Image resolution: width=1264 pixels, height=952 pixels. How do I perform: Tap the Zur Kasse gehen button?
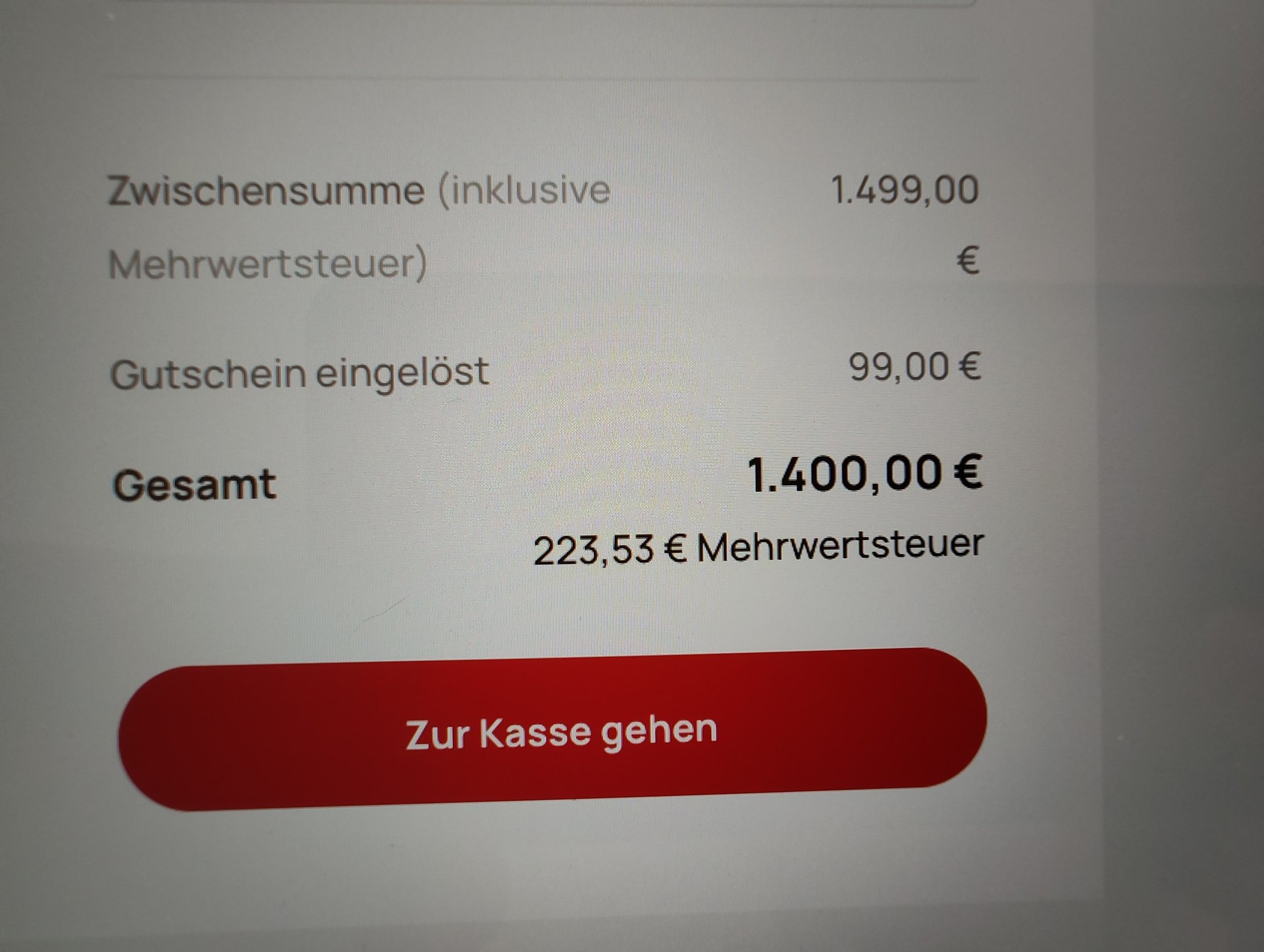(553, 731)
